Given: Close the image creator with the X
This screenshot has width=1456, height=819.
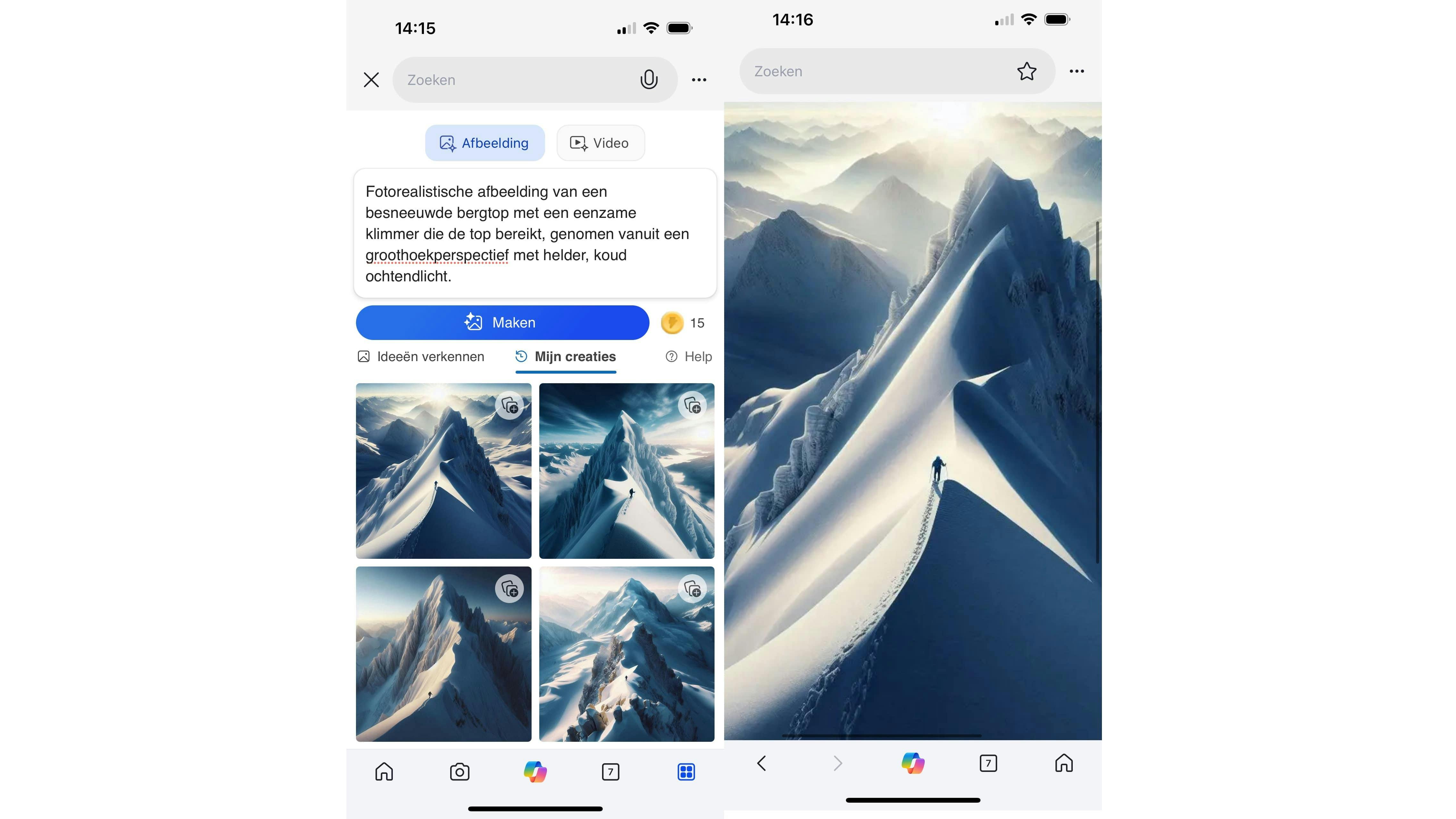Looking at the screenshot, I should pyautogui.click(x=371, y=80).
